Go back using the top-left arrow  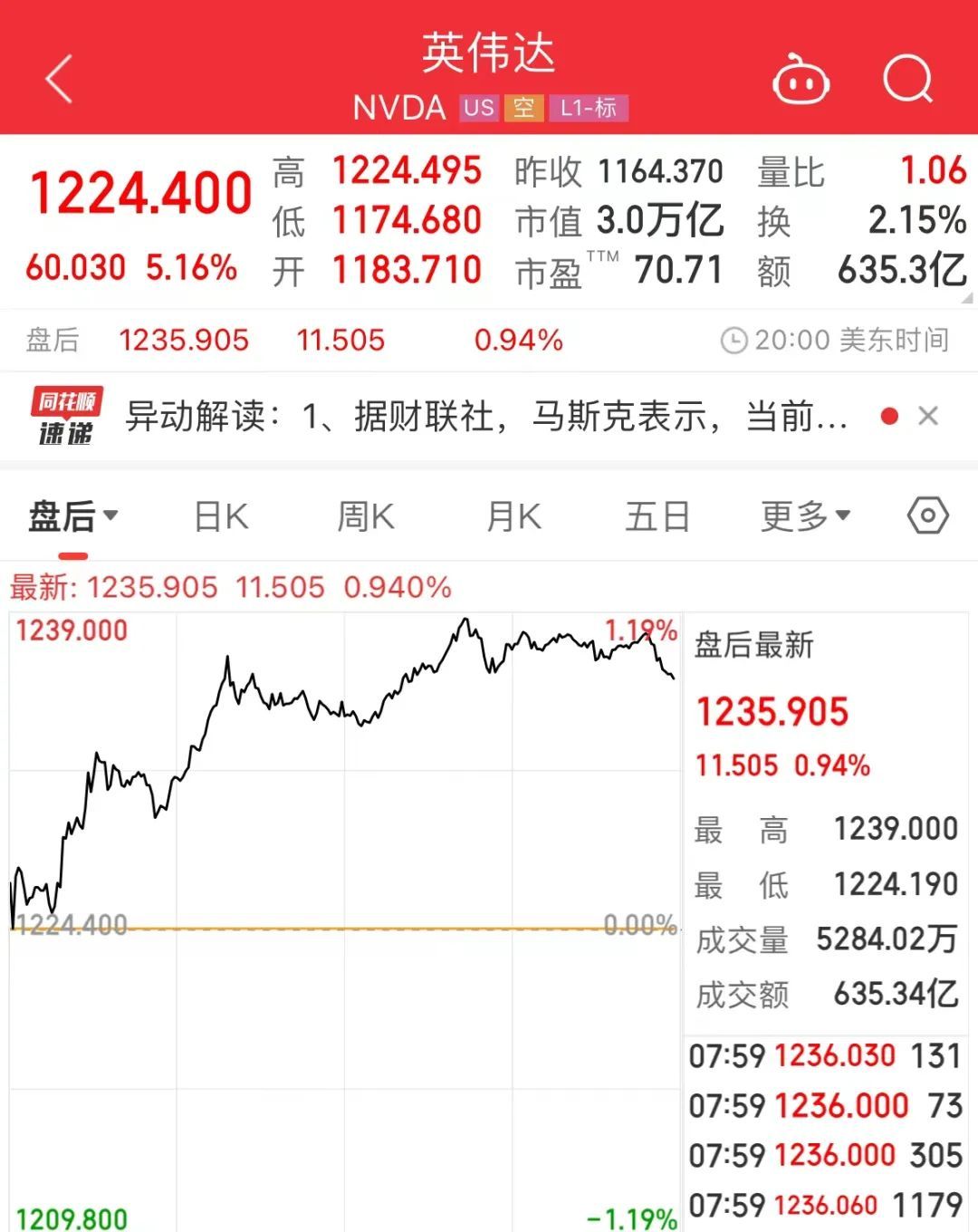point(59,80)
